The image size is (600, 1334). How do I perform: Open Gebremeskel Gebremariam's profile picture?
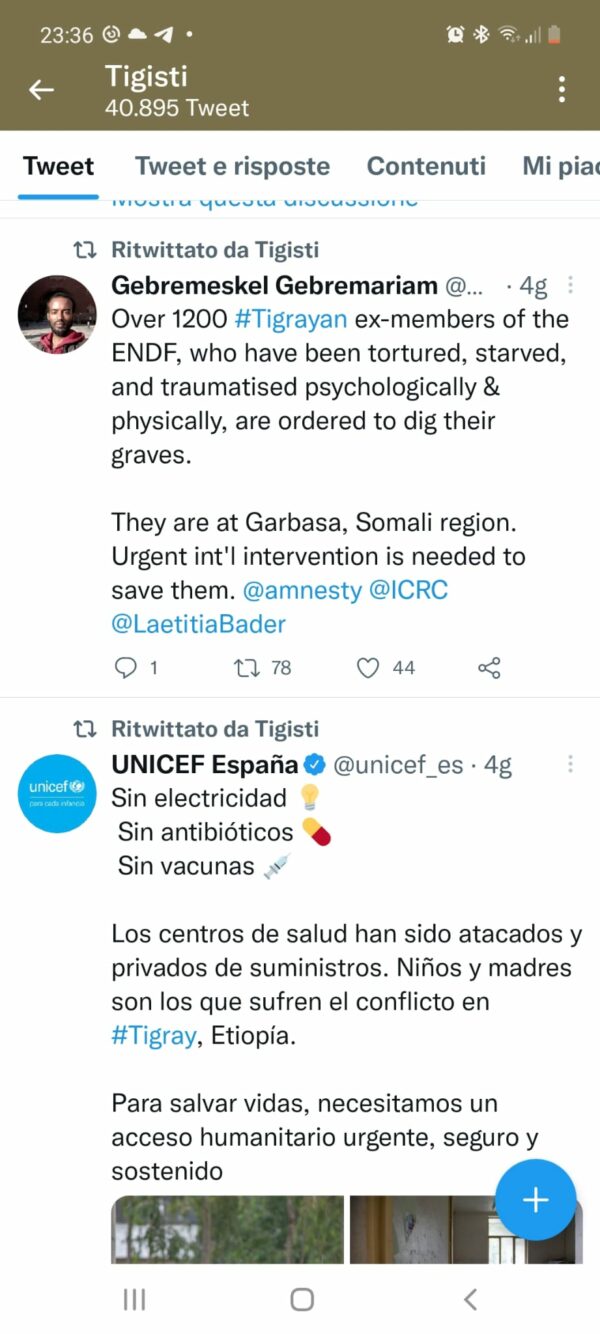[57, 314]
